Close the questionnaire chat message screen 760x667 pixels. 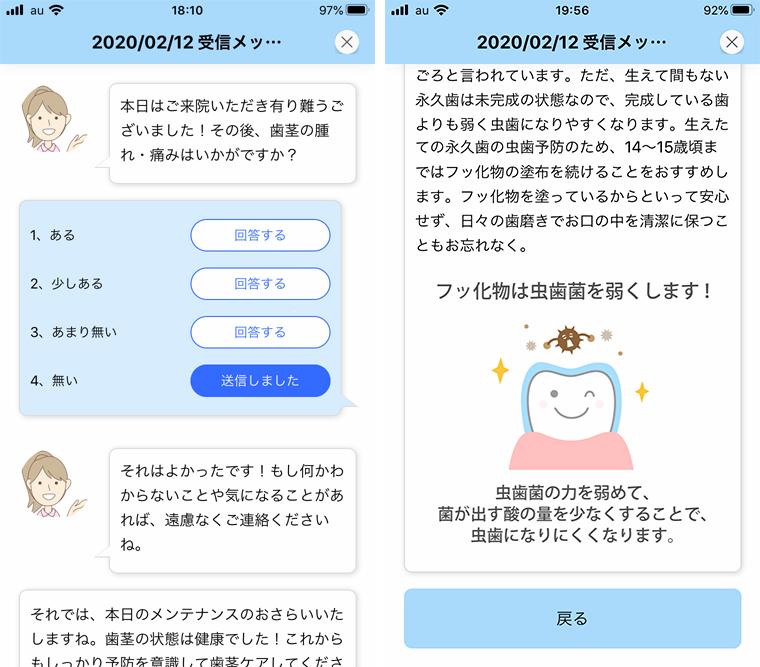click(x=347, y=42)
